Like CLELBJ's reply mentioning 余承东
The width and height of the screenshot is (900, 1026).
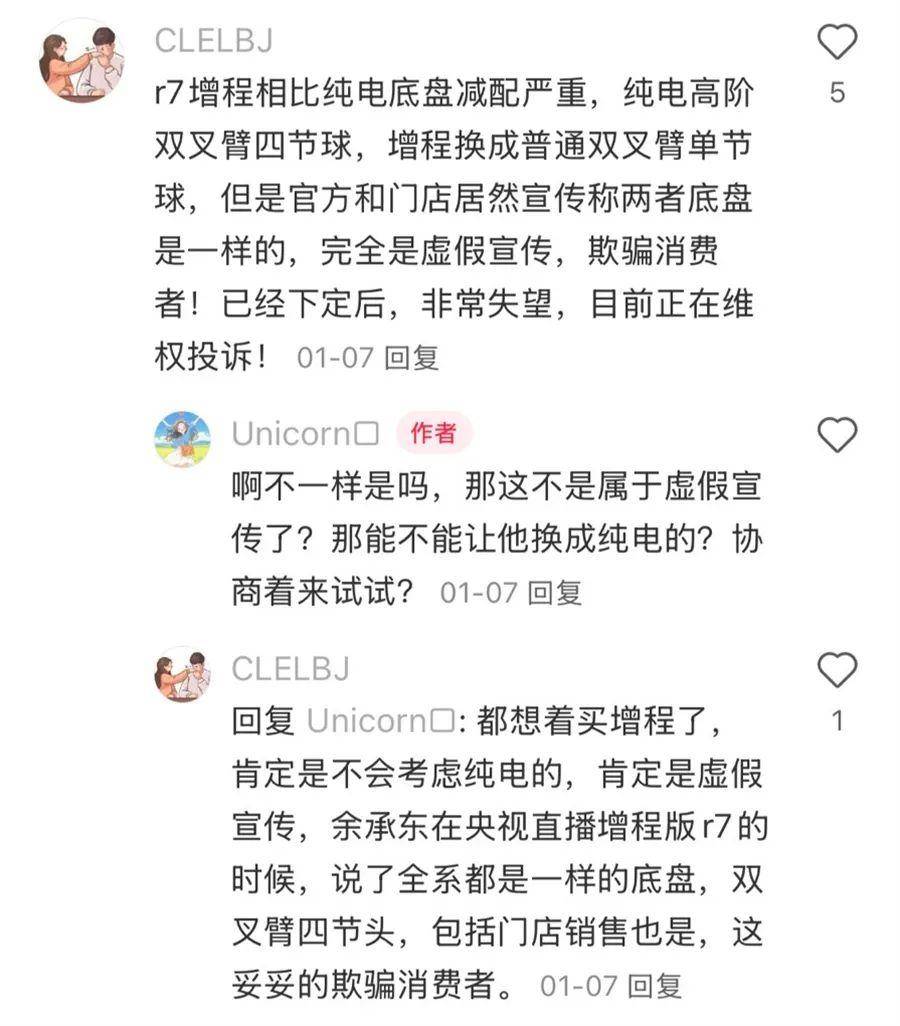(837, 670)
